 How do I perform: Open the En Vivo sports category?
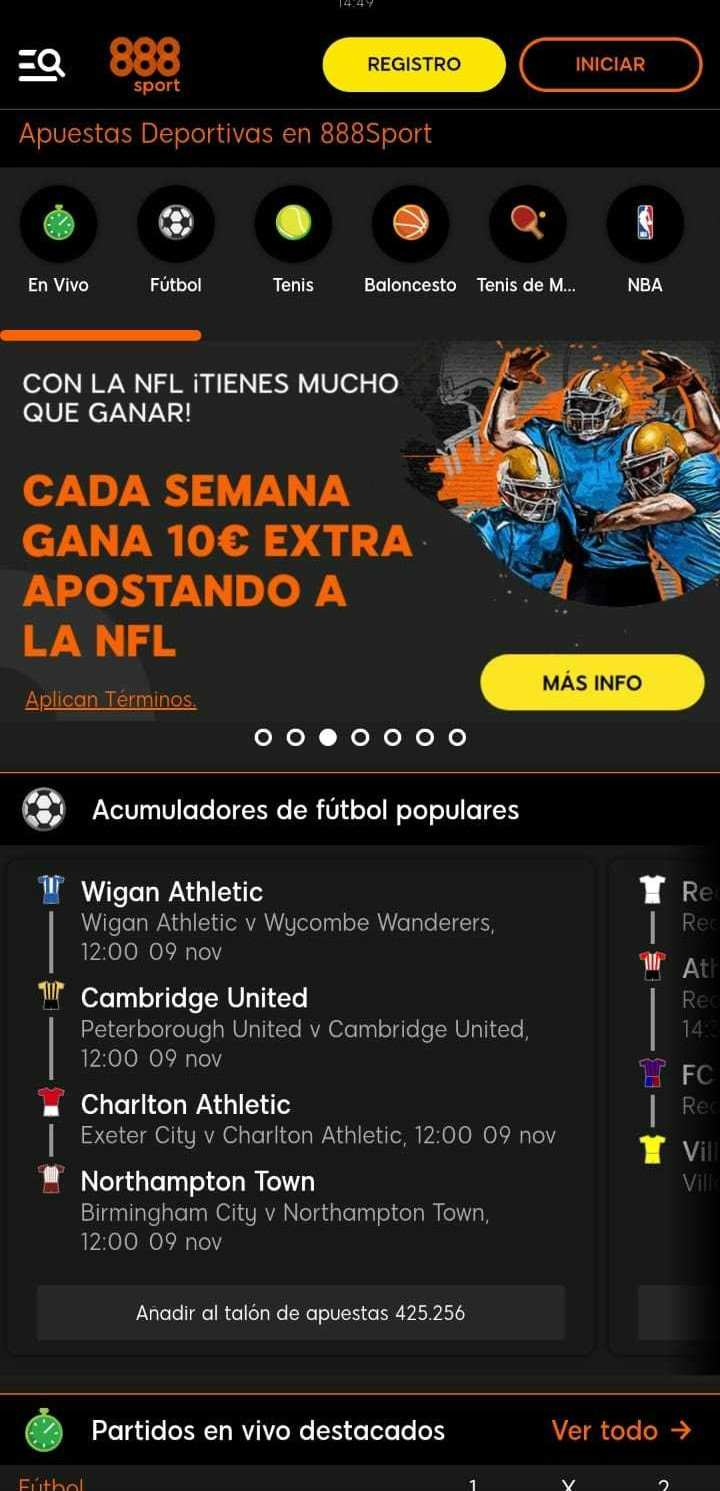[x=58, y=241]
